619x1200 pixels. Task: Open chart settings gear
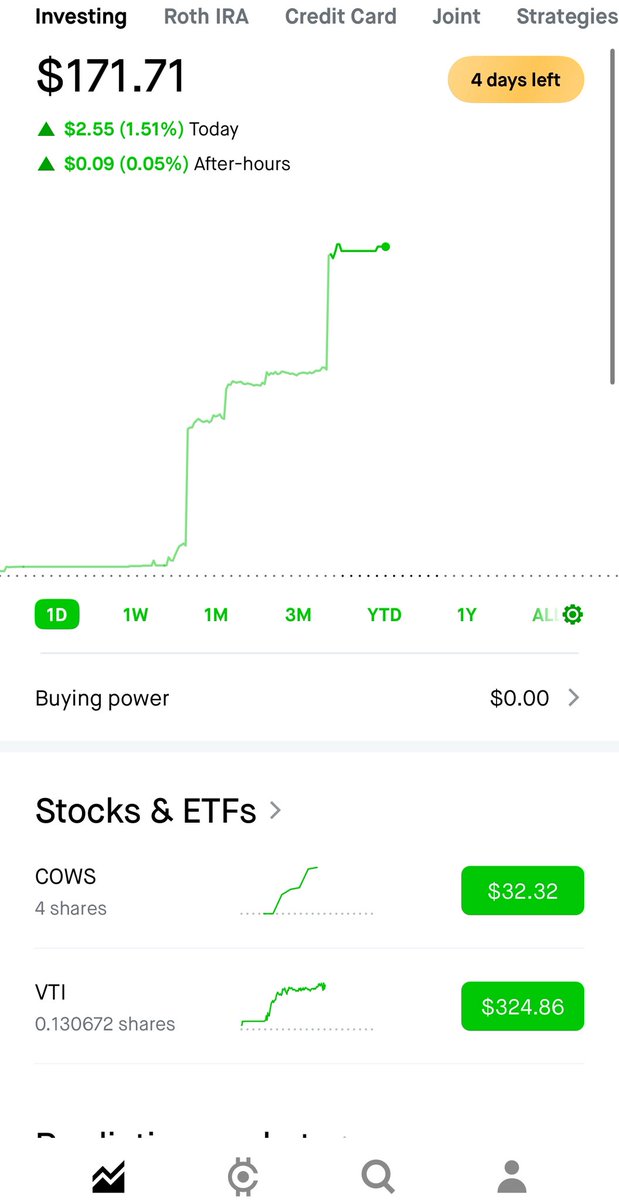click(573, 615)
